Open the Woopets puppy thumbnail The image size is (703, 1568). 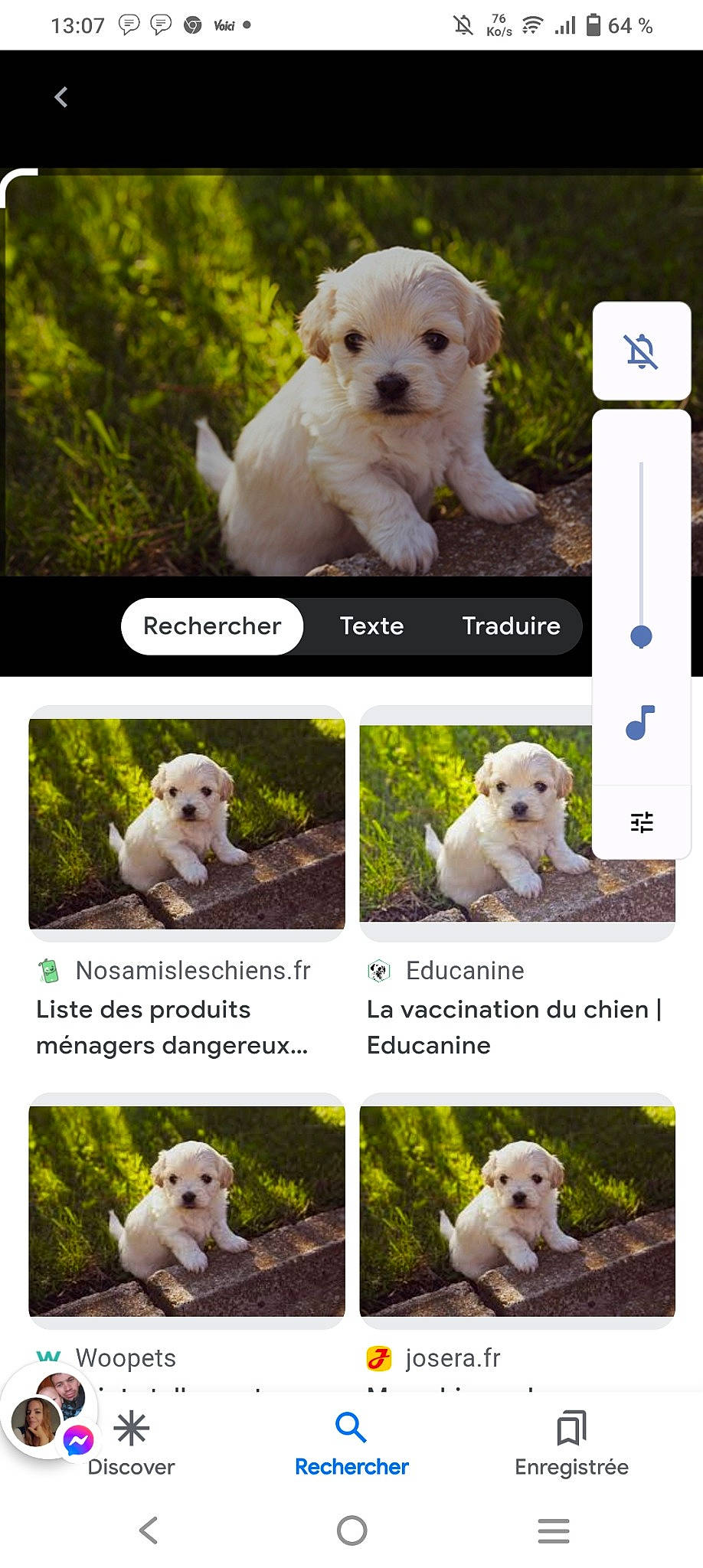186,1210
